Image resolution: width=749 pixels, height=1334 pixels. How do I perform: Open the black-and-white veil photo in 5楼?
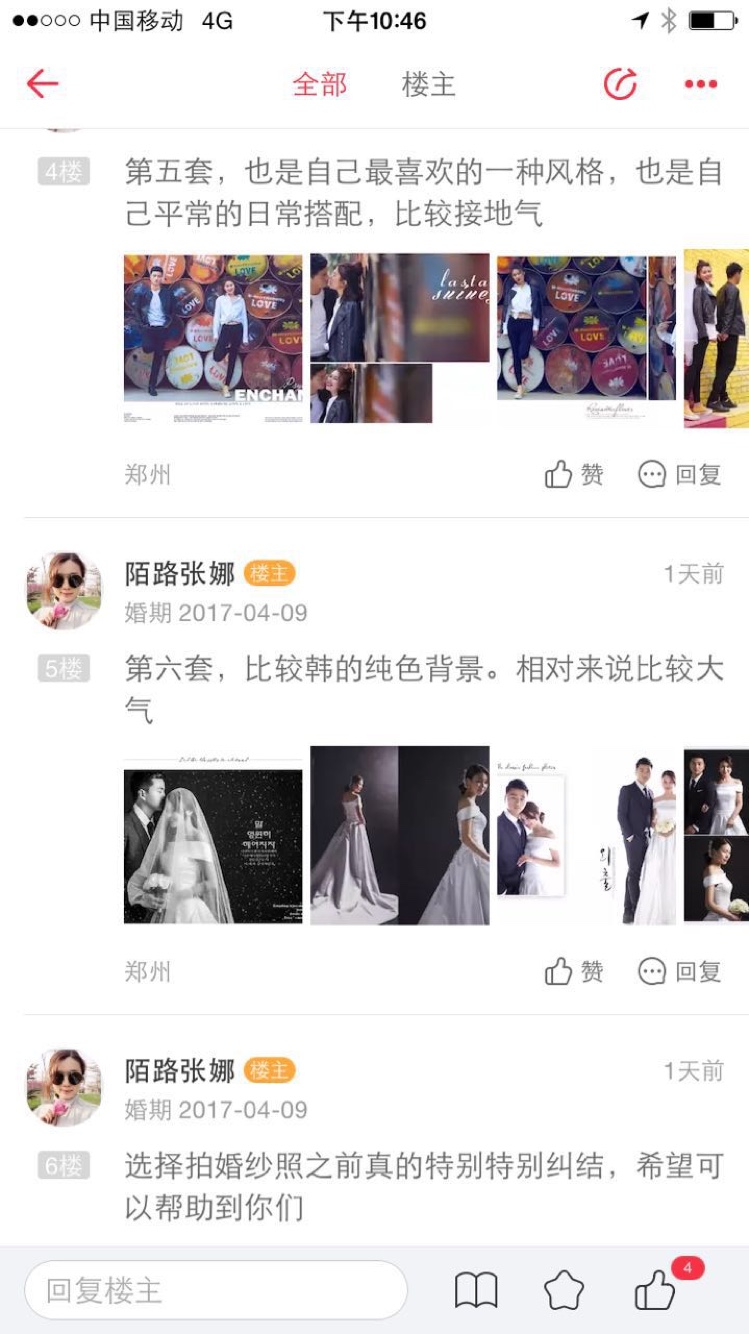[x=213, y=836]
